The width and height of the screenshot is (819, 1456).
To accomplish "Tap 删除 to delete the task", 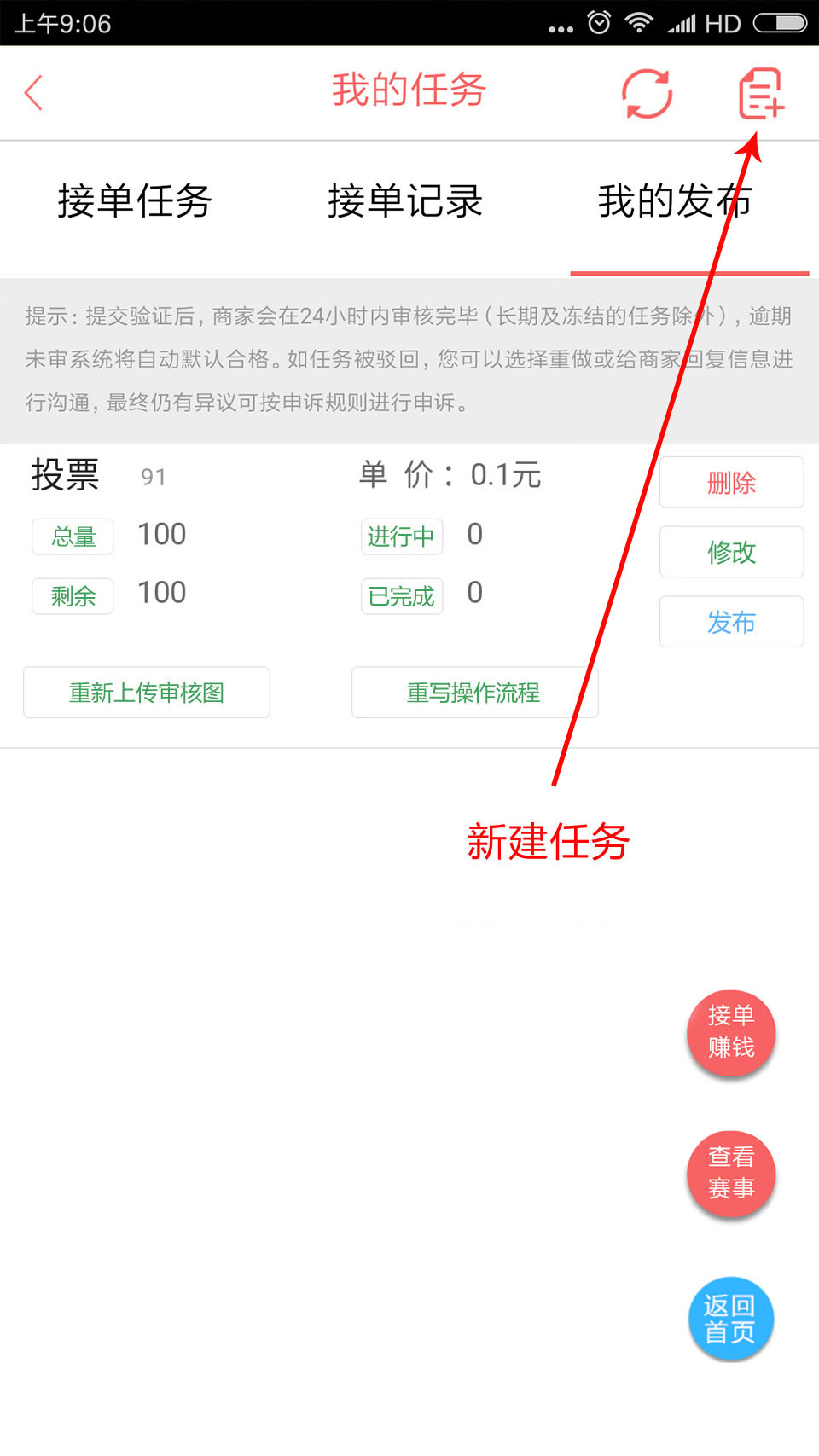I will click(x=731, y=483).
